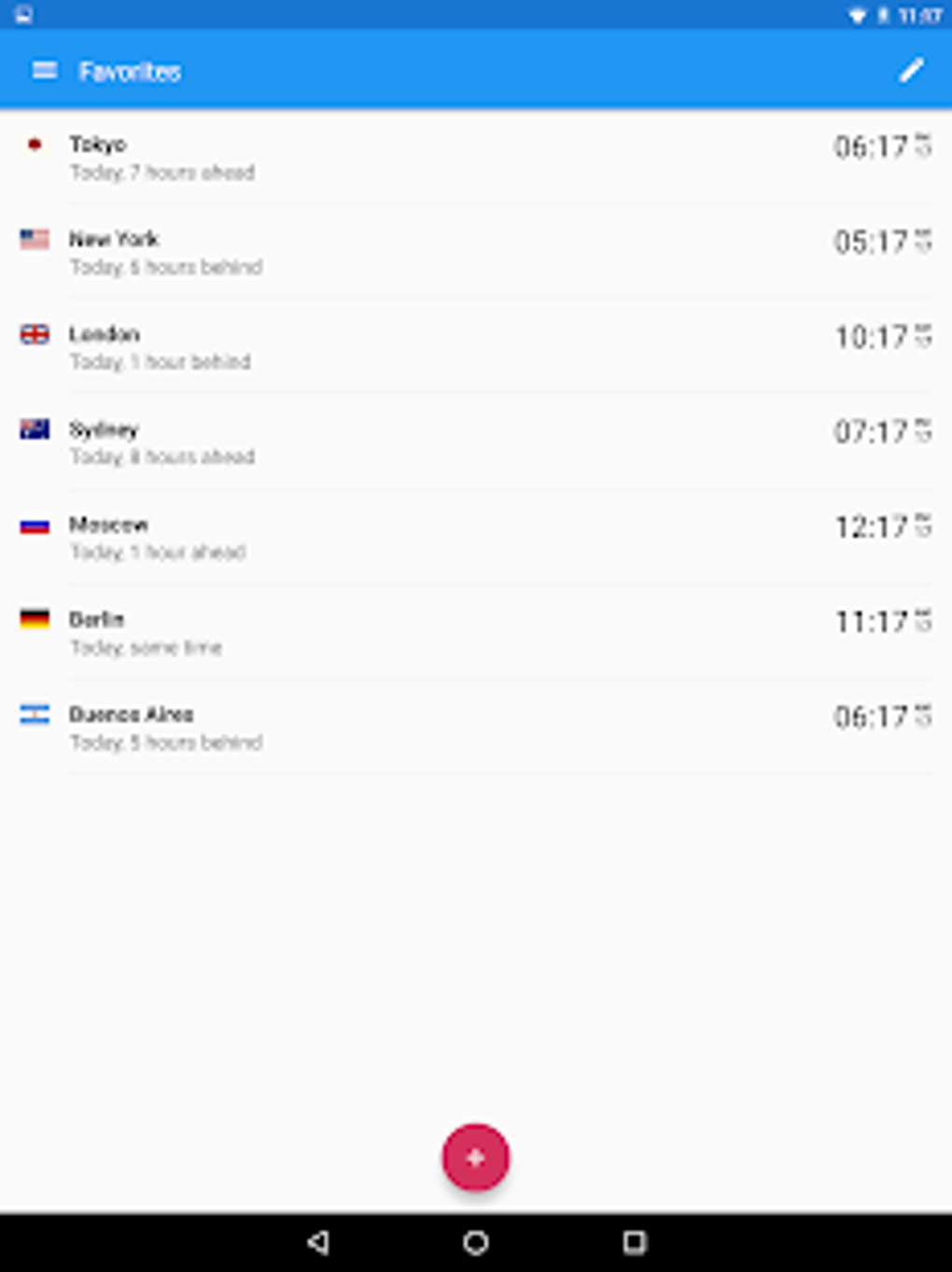Tap the system home button

[x=476, y=1242]
